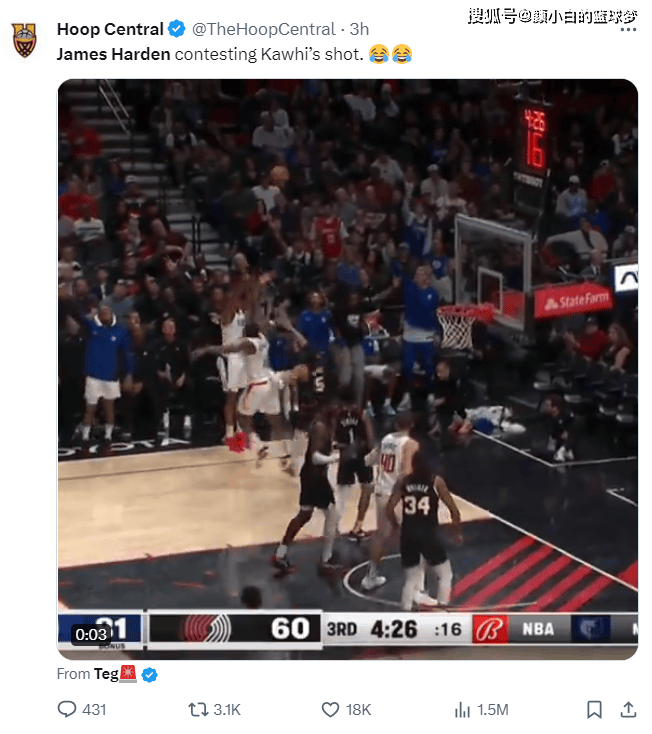Play the Harden contesting Kawhi video
The image size is (652, 734).
coord(347,368)
